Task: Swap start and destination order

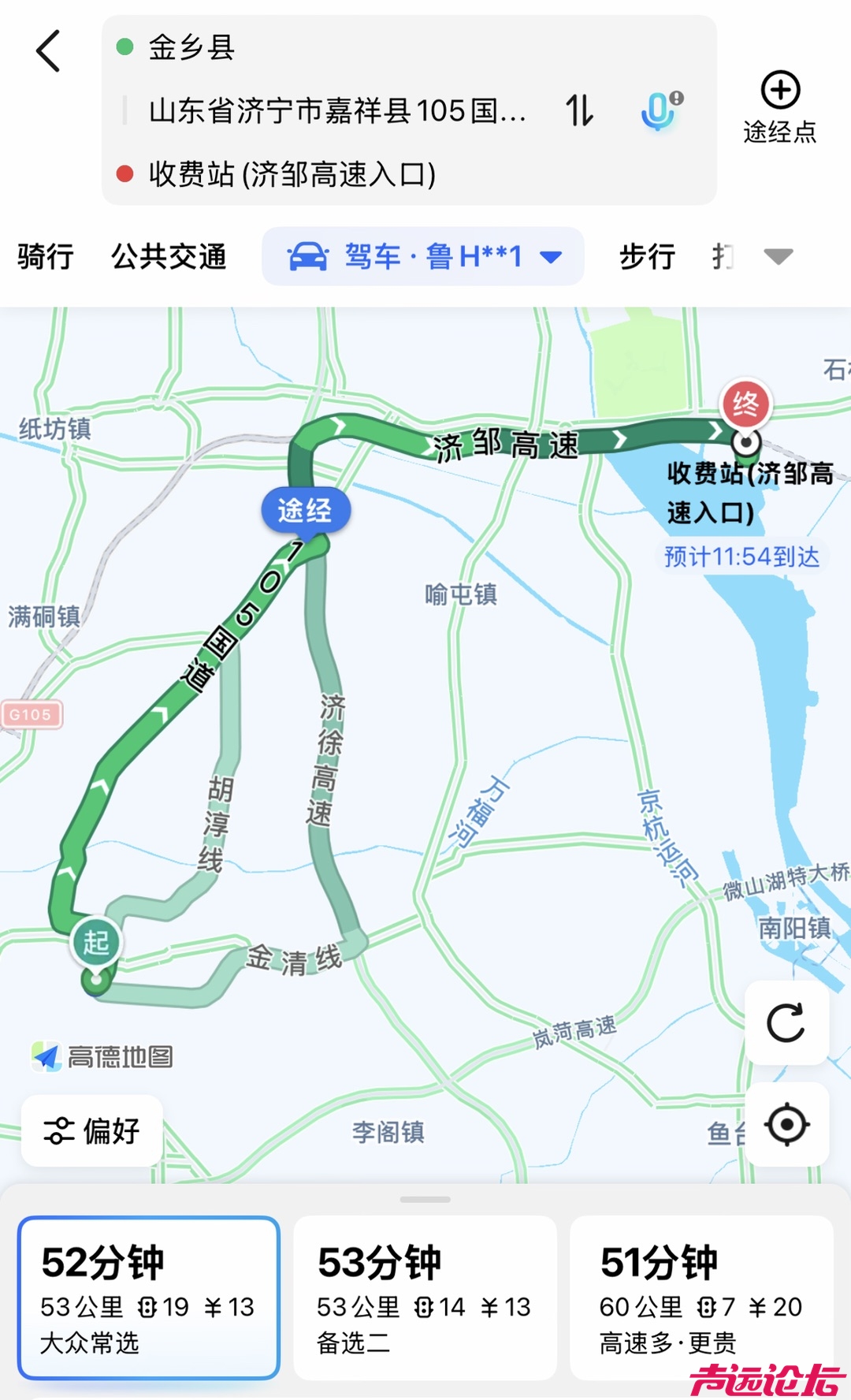Action: pos(579,110)
